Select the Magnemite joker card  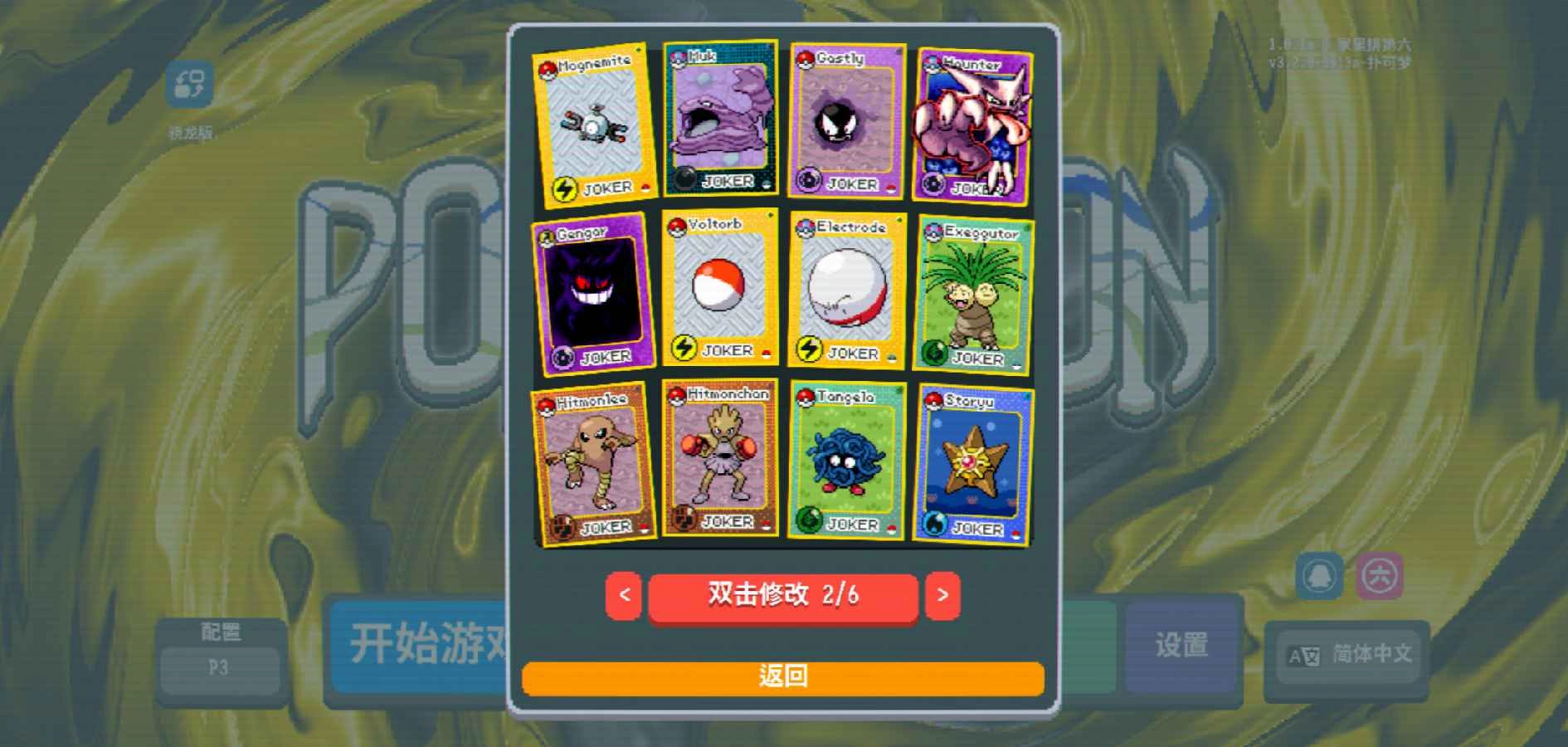coord(594,126)
